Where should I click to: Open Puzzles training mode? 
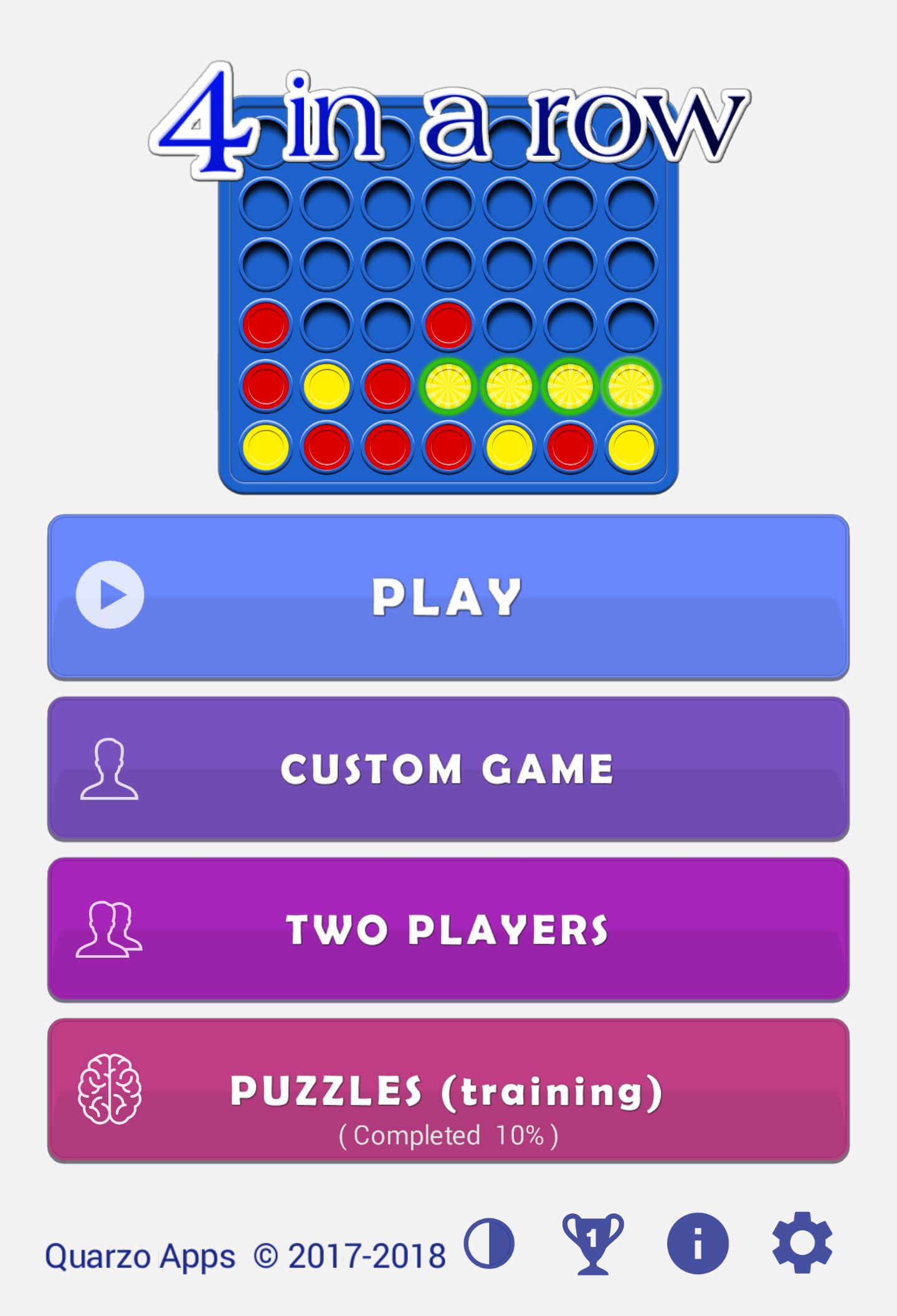click(x=448, y=1092)
